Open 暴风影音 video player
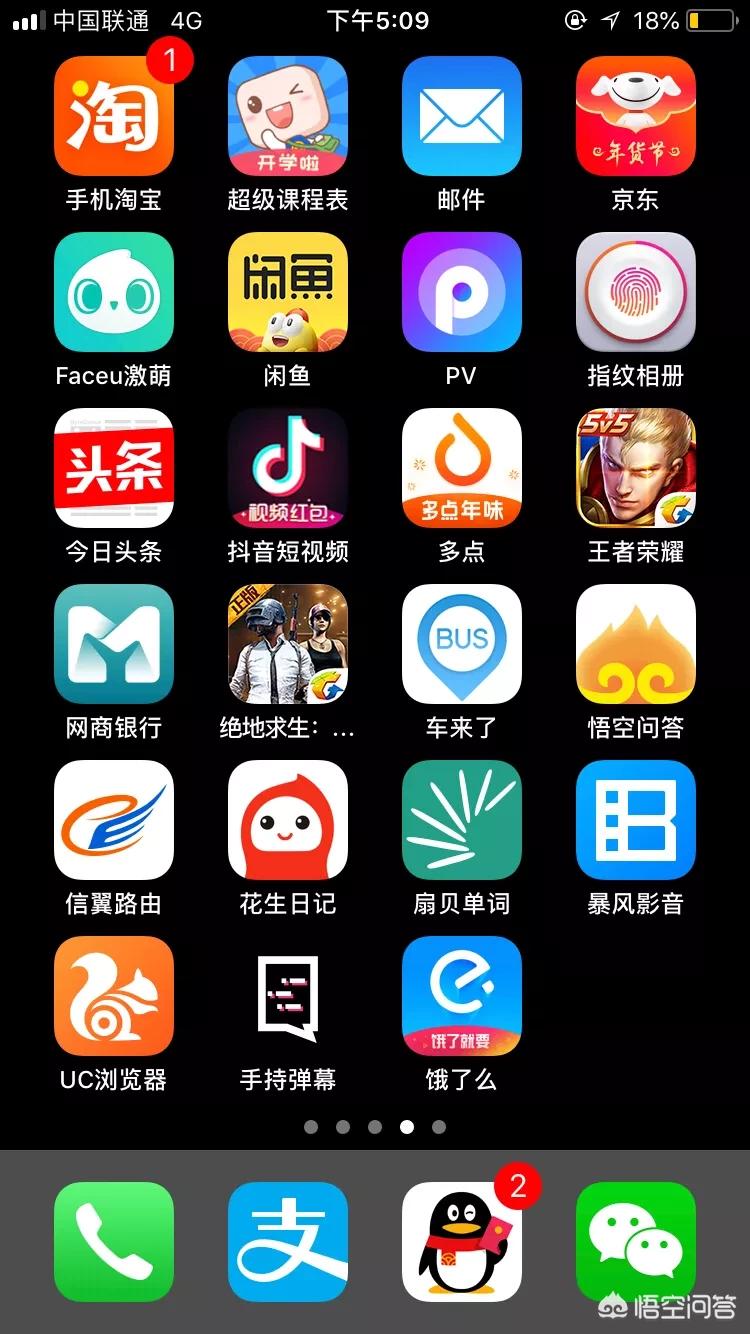Image resolution: width=750 pixels, height=1334 pixels. [x=636, y=820]
